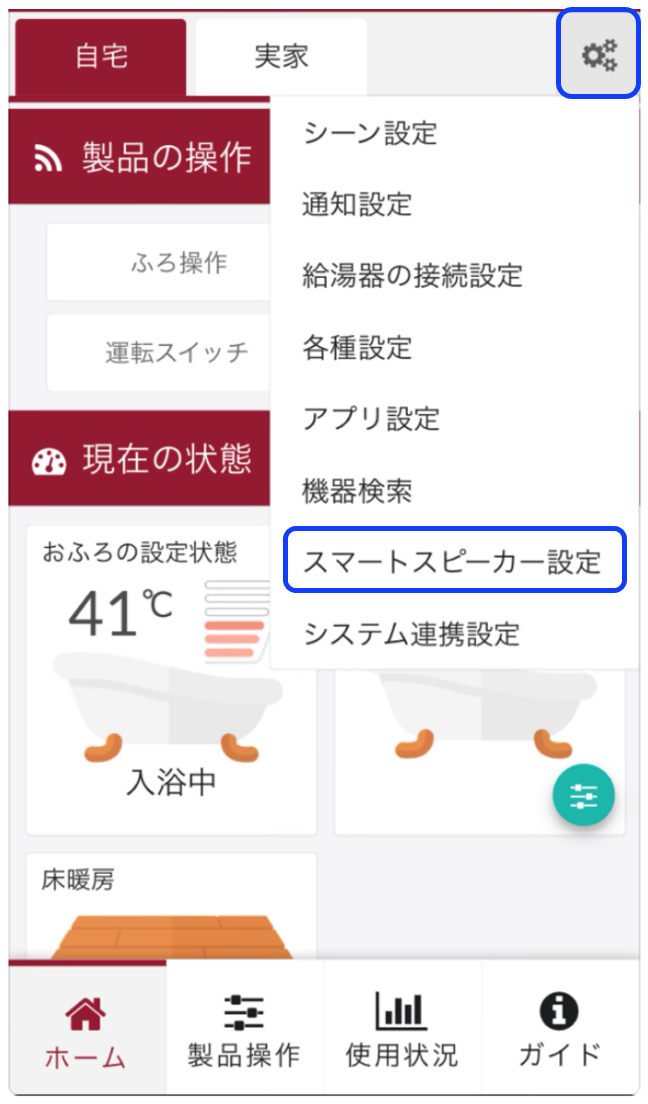Open 各種設定 menu item
The height and width of the screenshot is (1104, 648).
(x=357, y=348)
